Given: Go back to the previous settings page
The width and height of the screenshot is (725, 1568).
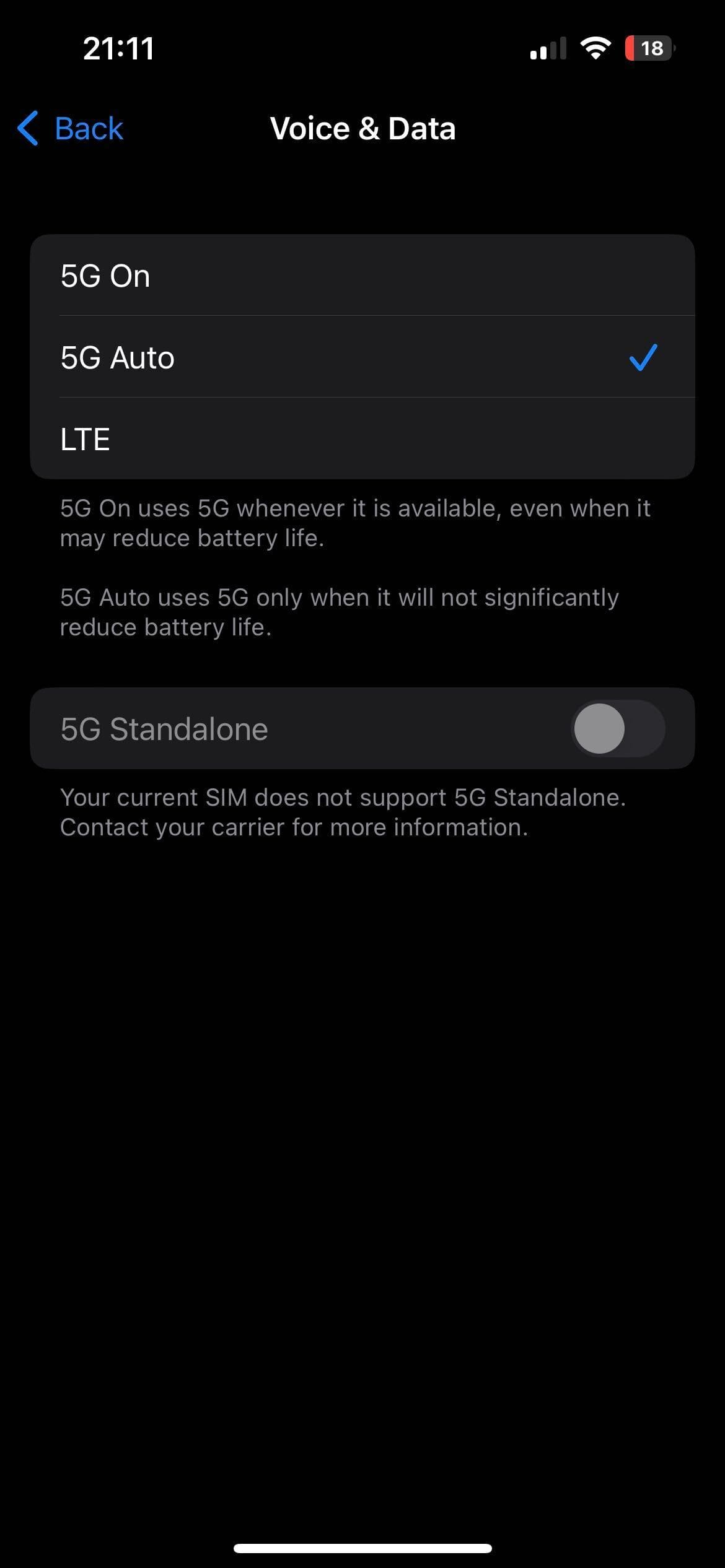Looking at the screenshot, I should tap(71, 129).
